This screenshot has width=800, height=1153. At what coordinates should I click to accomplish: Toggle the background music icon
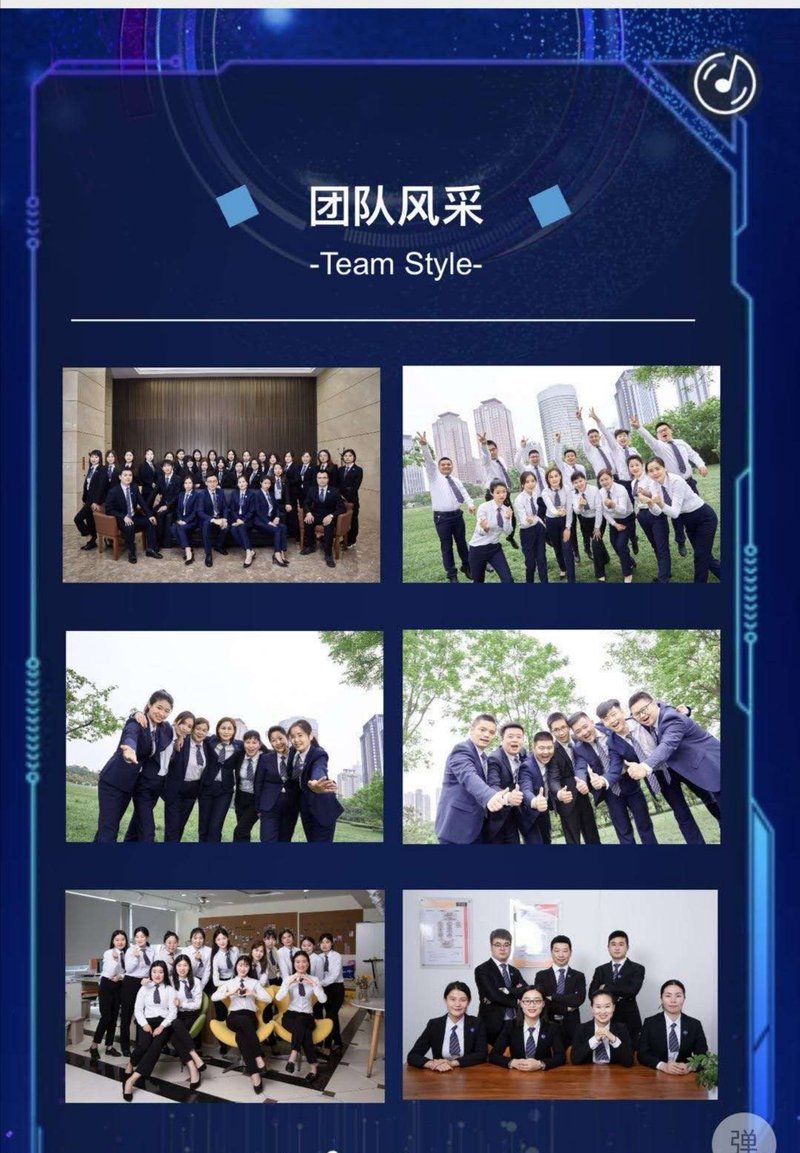(727, 82)
